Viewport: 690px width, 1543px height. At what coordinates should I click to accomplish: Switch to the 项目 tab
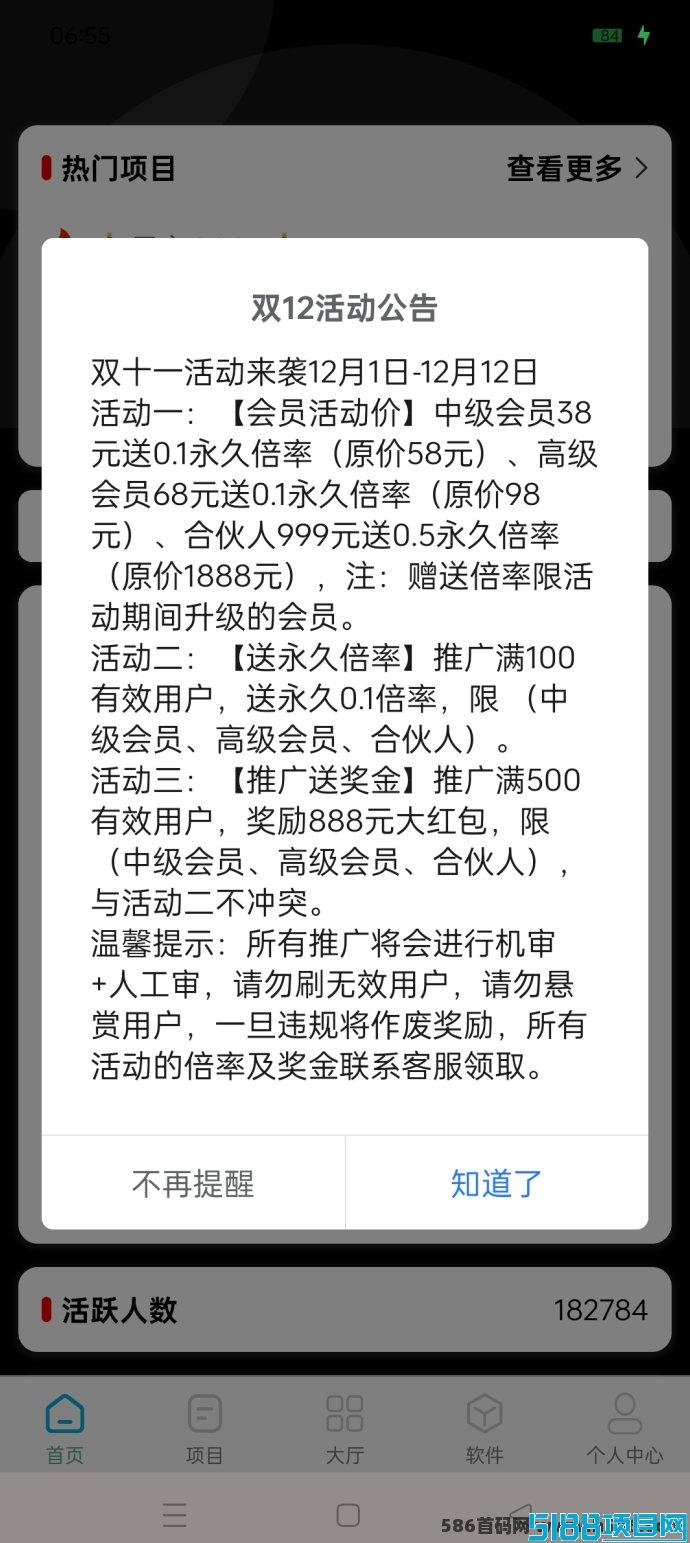point(205,1428)
